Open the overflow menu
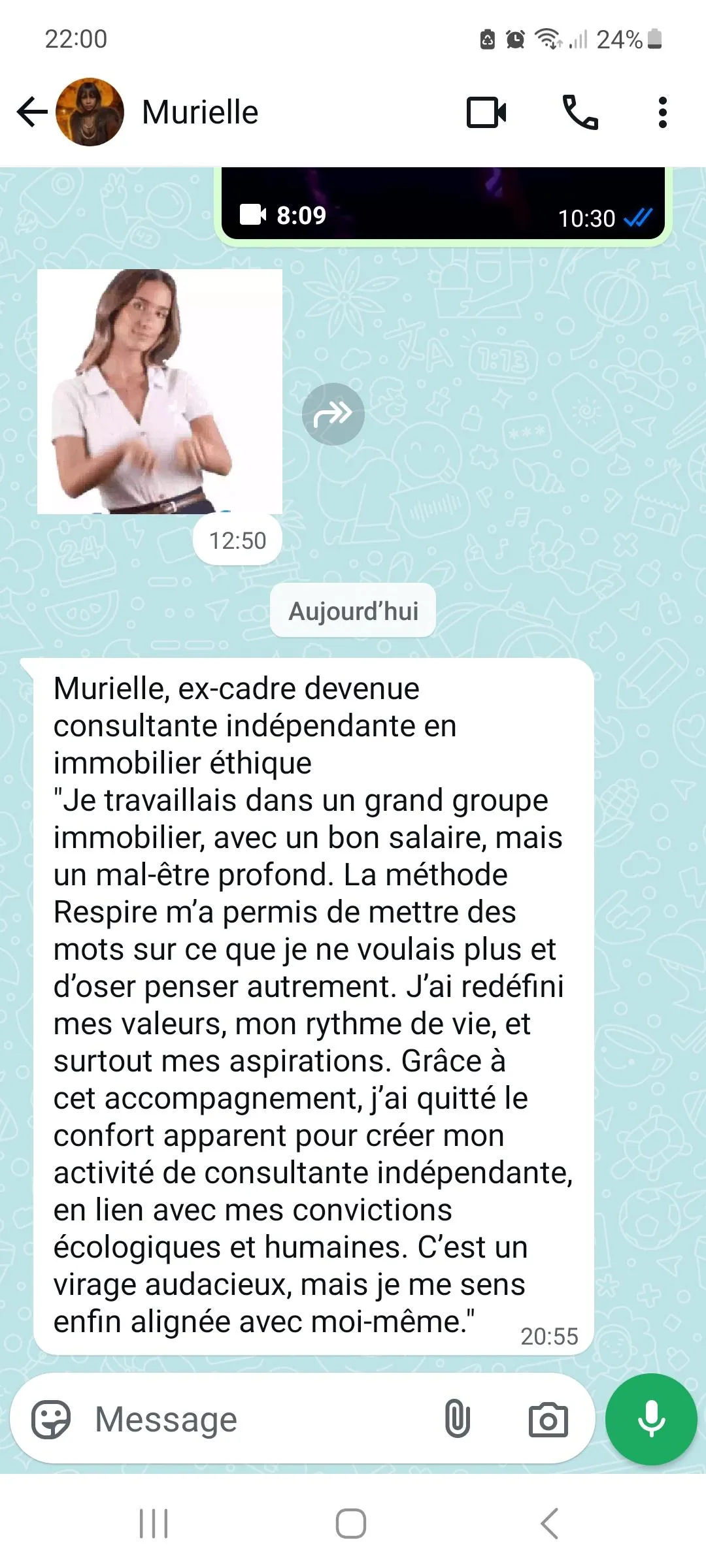This screenshot has height=1568, width=706. coord(663,112)
